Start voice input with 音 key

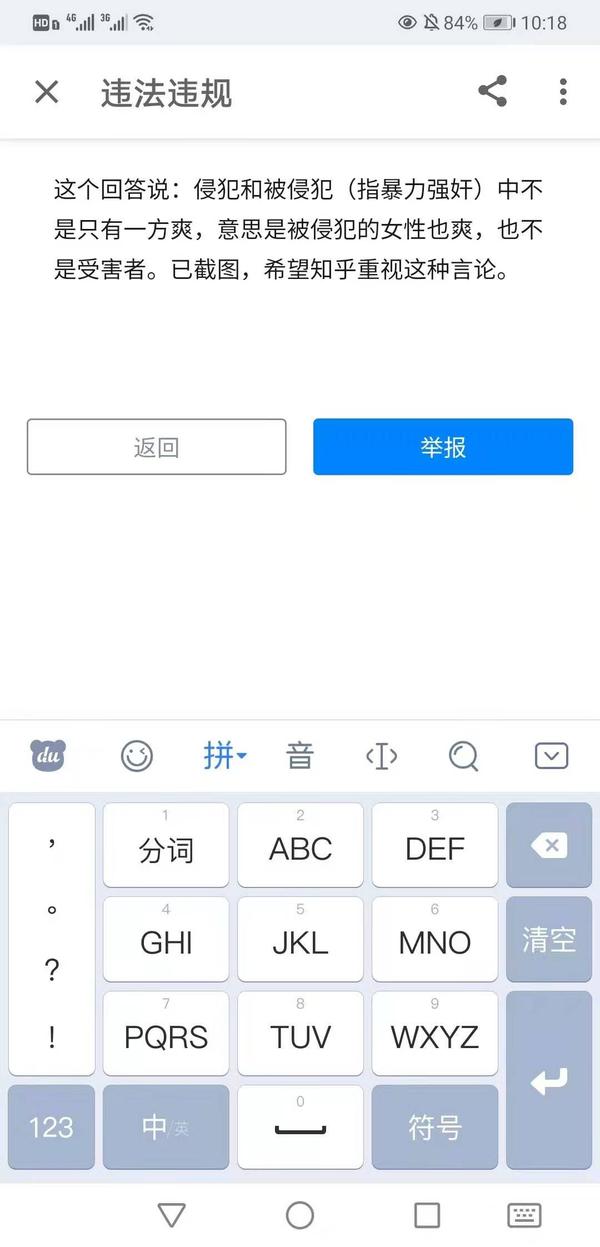point(300,756)
